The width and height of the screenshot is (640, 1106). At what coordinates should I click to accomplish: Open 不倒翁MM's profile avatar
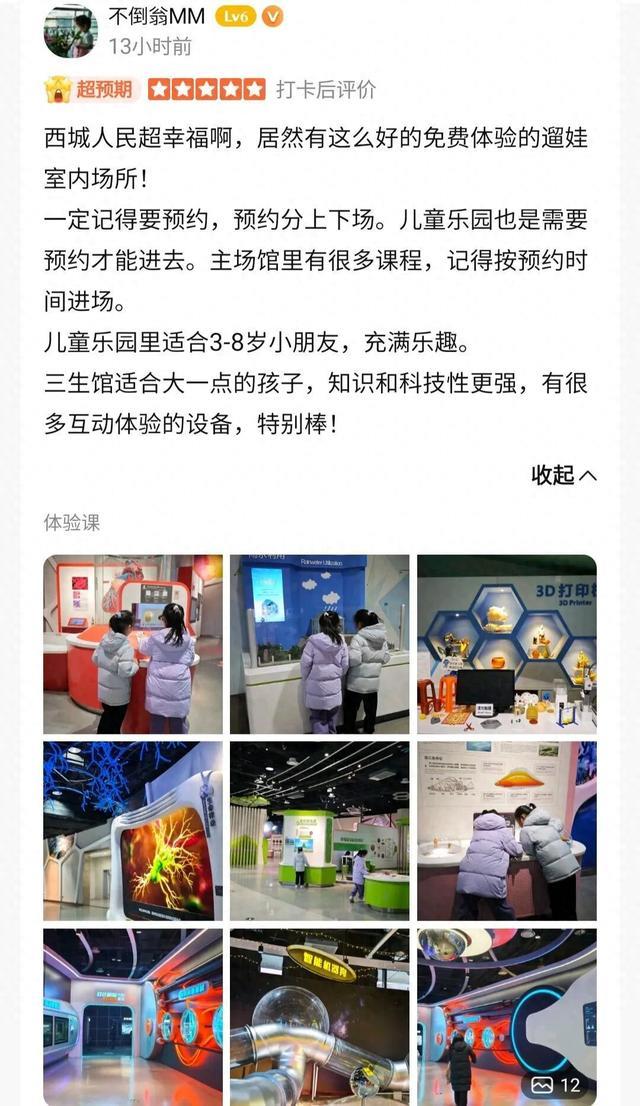70,31
